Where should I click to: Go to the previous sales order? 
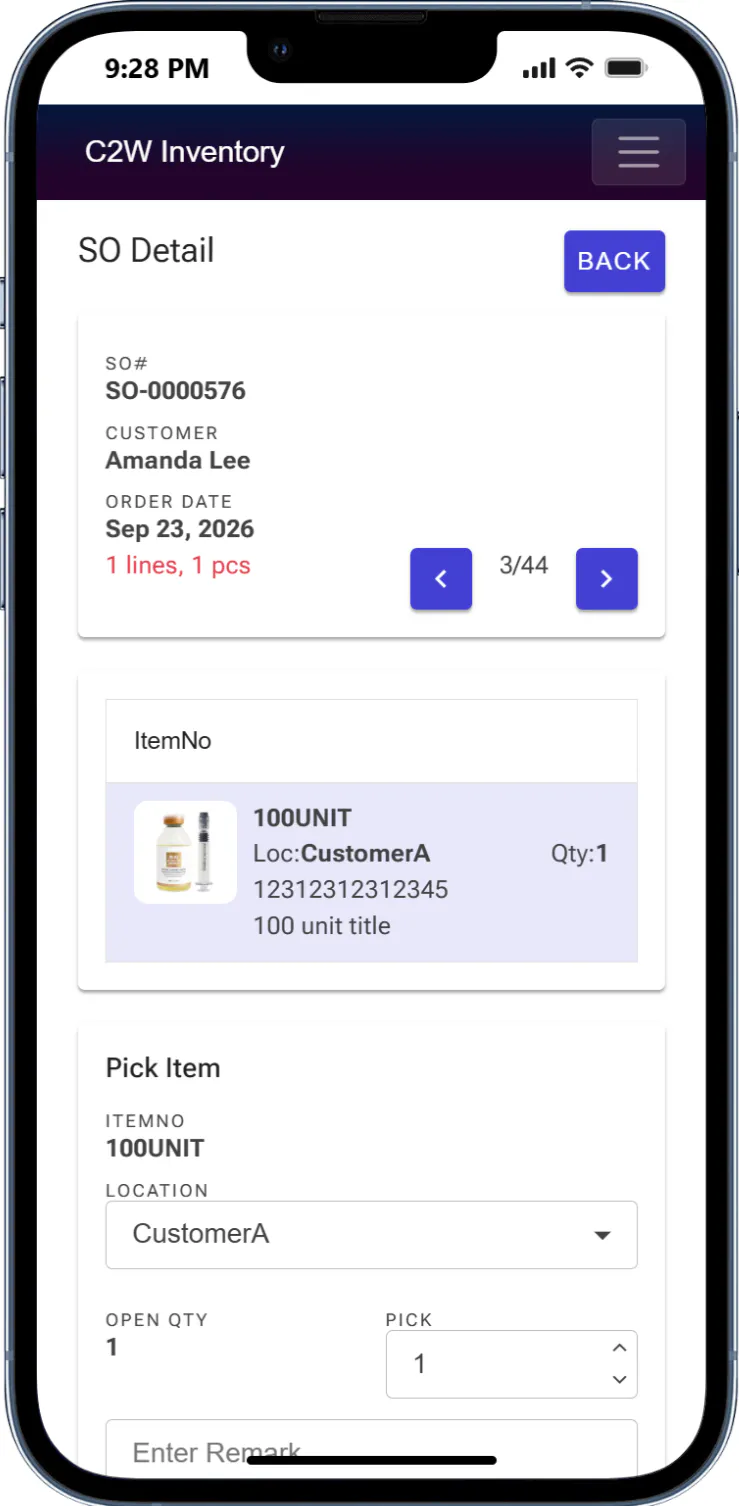[441, 578]
